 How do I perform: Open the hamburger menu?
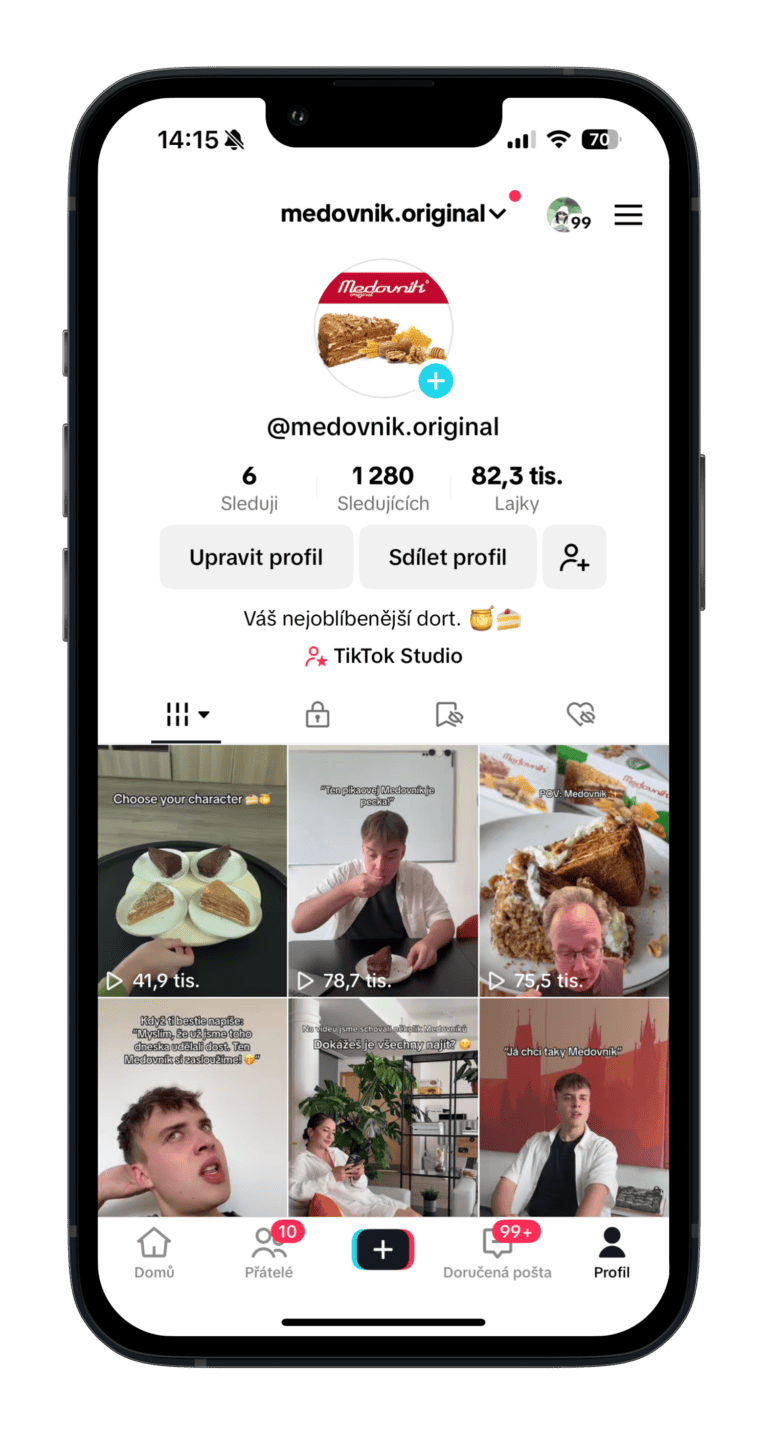point(628,215)
